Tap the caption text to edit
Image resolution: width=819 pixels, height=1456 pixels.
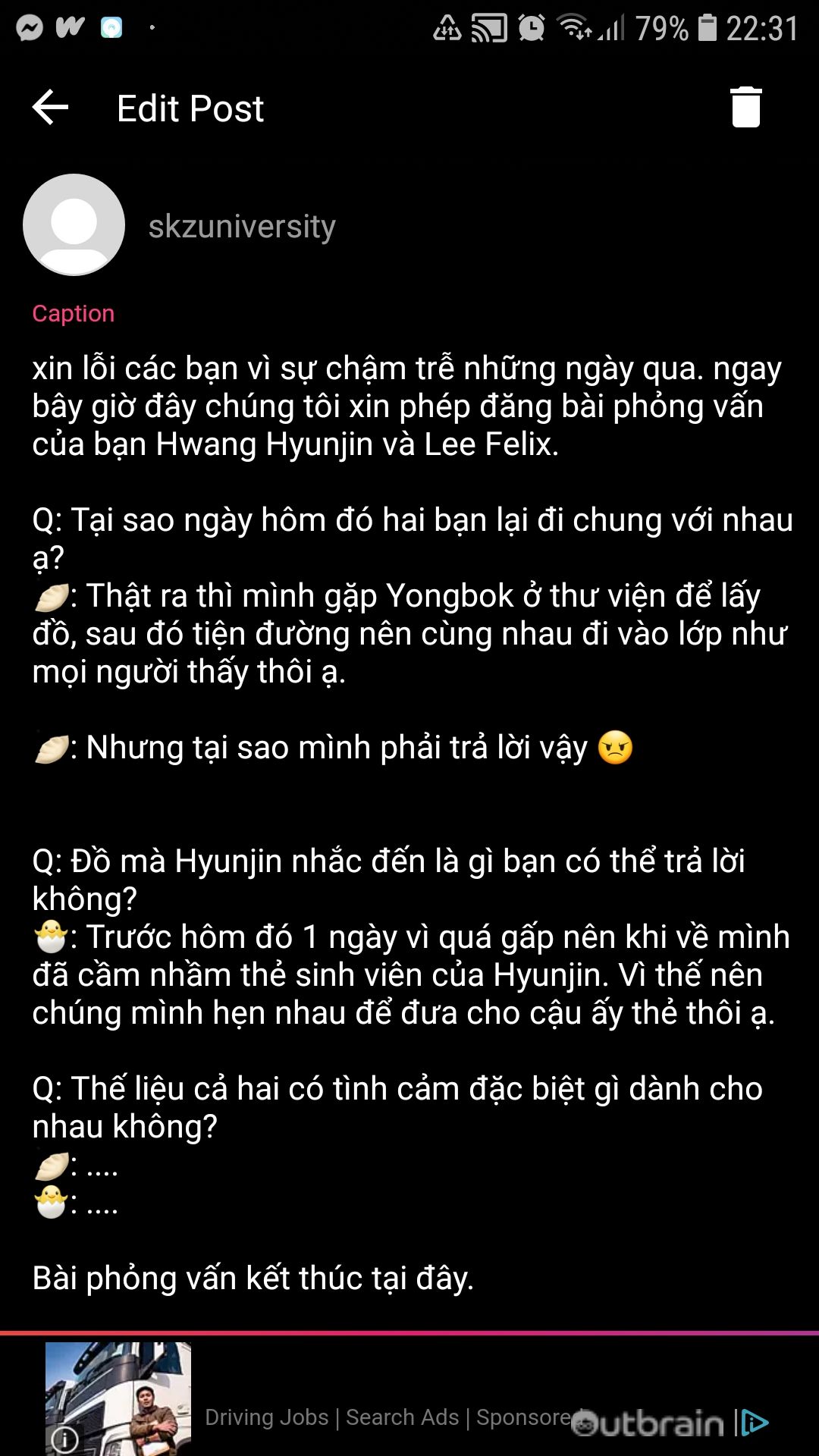(409, 823)
